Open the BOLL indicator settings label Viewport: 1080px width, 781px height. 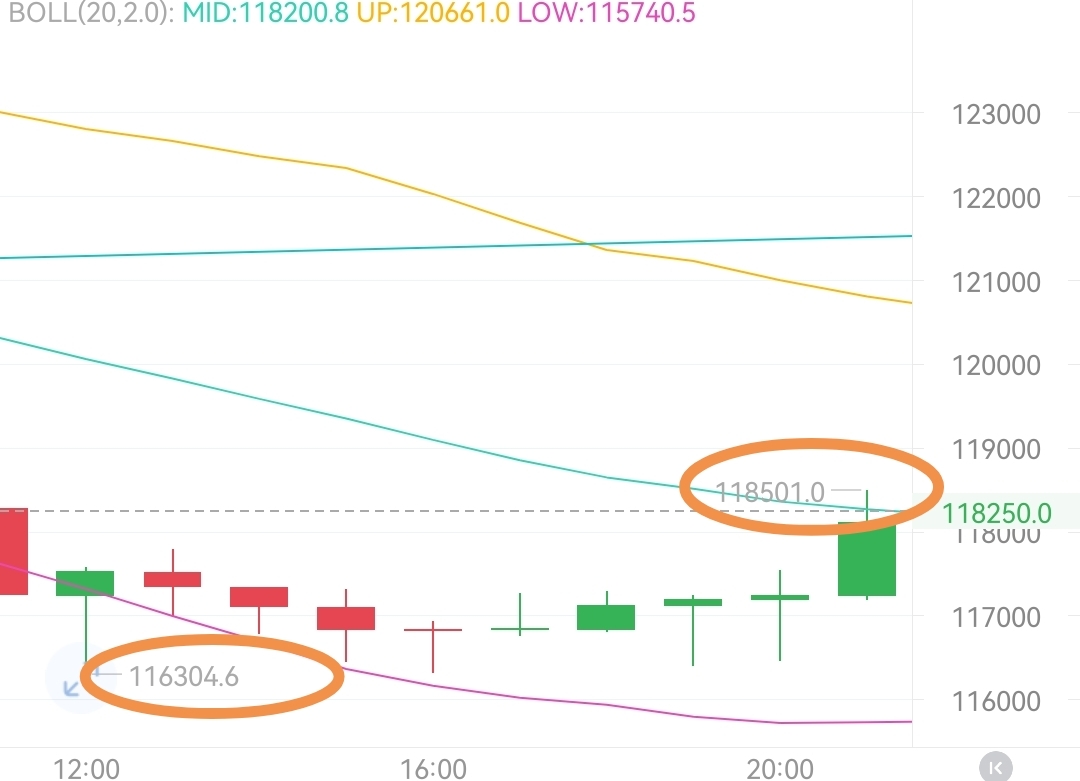[85, 14]
